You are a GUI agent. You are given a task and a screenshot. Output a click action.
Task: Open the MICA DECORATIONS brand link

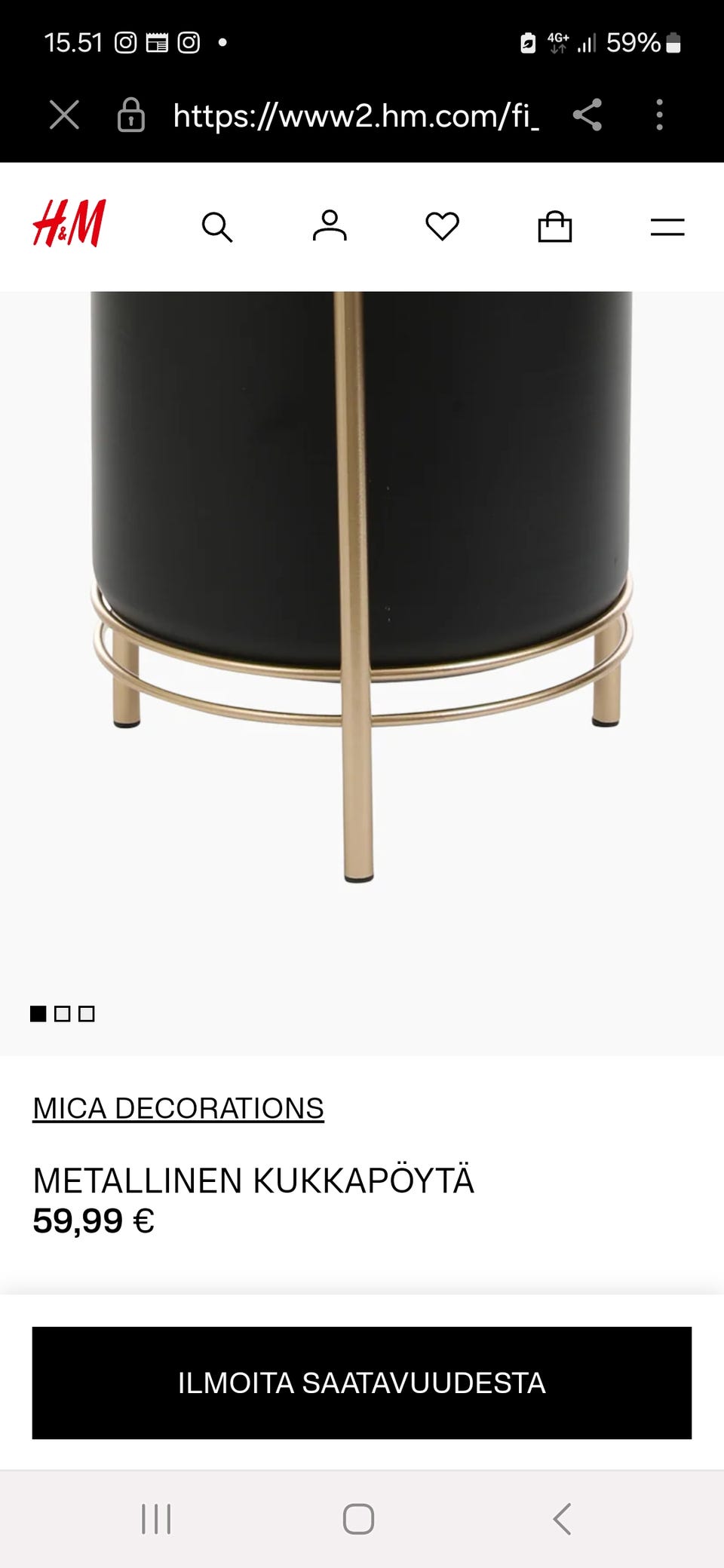(178, 1108)
